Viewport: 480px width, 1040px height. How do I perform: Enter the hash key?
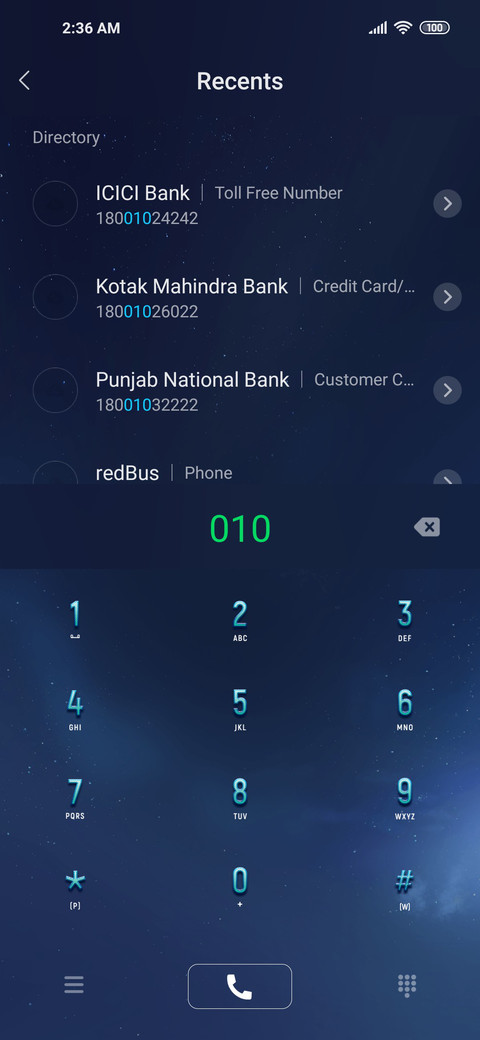click(x=404, y=887)
